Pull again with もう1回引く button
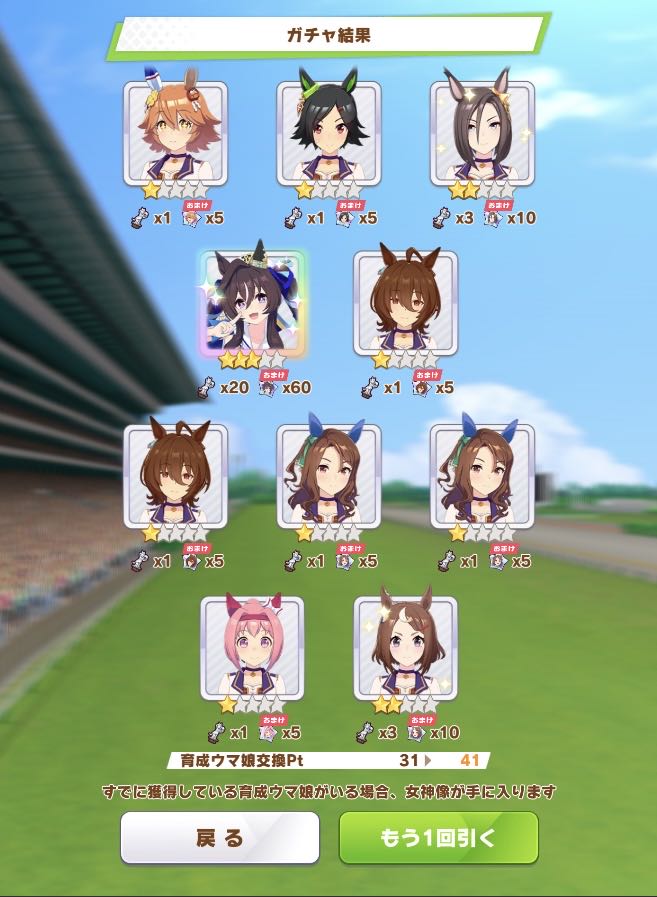 (438, 838)
